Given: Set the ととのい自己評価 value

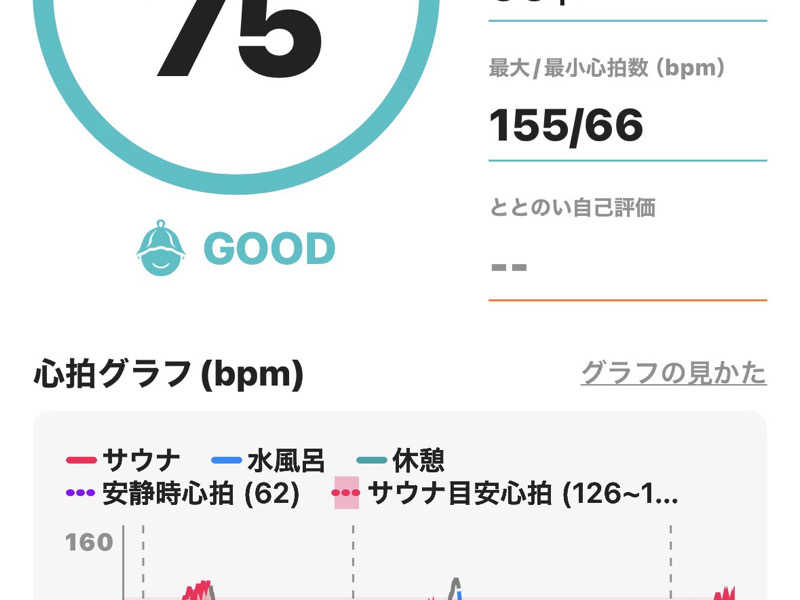Looking at the screenshot, I should (626, 267).
